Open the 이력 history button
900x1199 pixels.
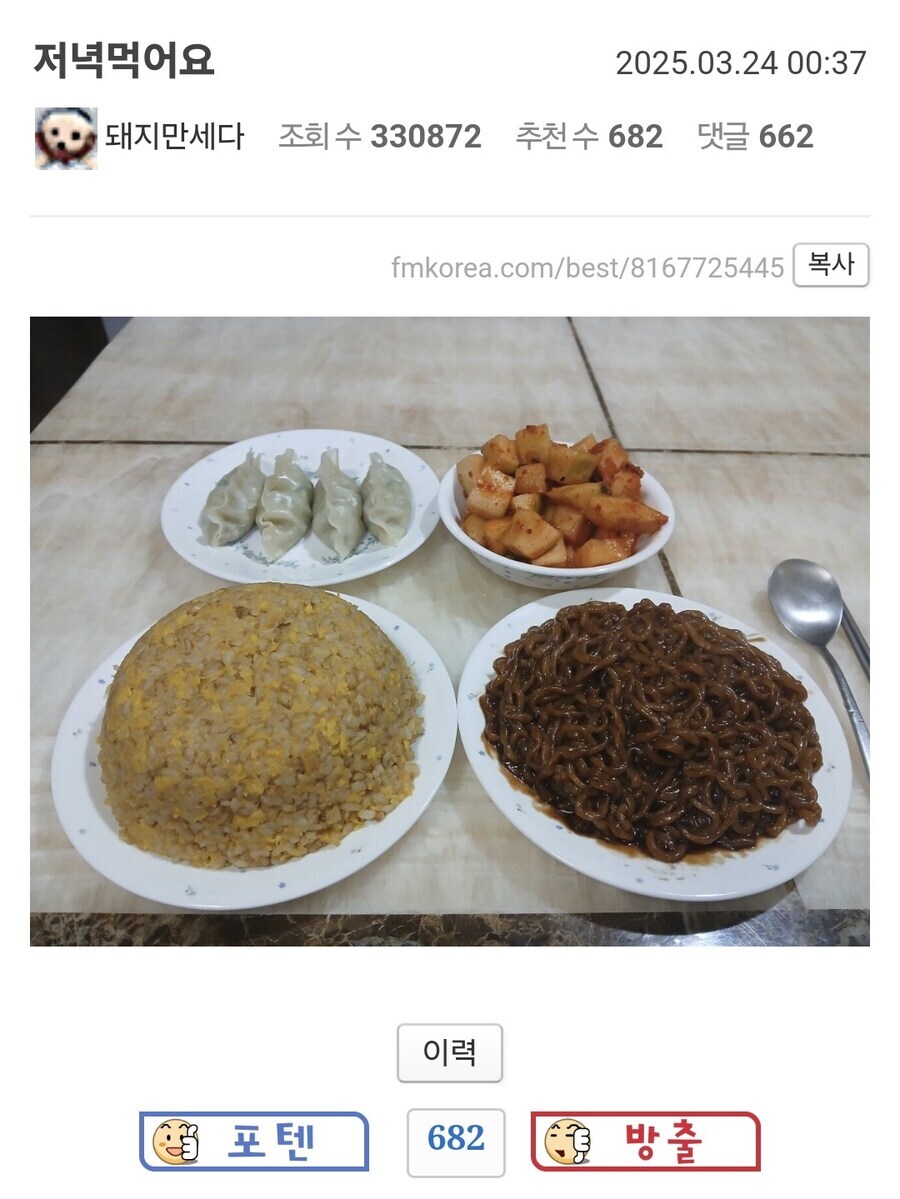[450, 1052]
